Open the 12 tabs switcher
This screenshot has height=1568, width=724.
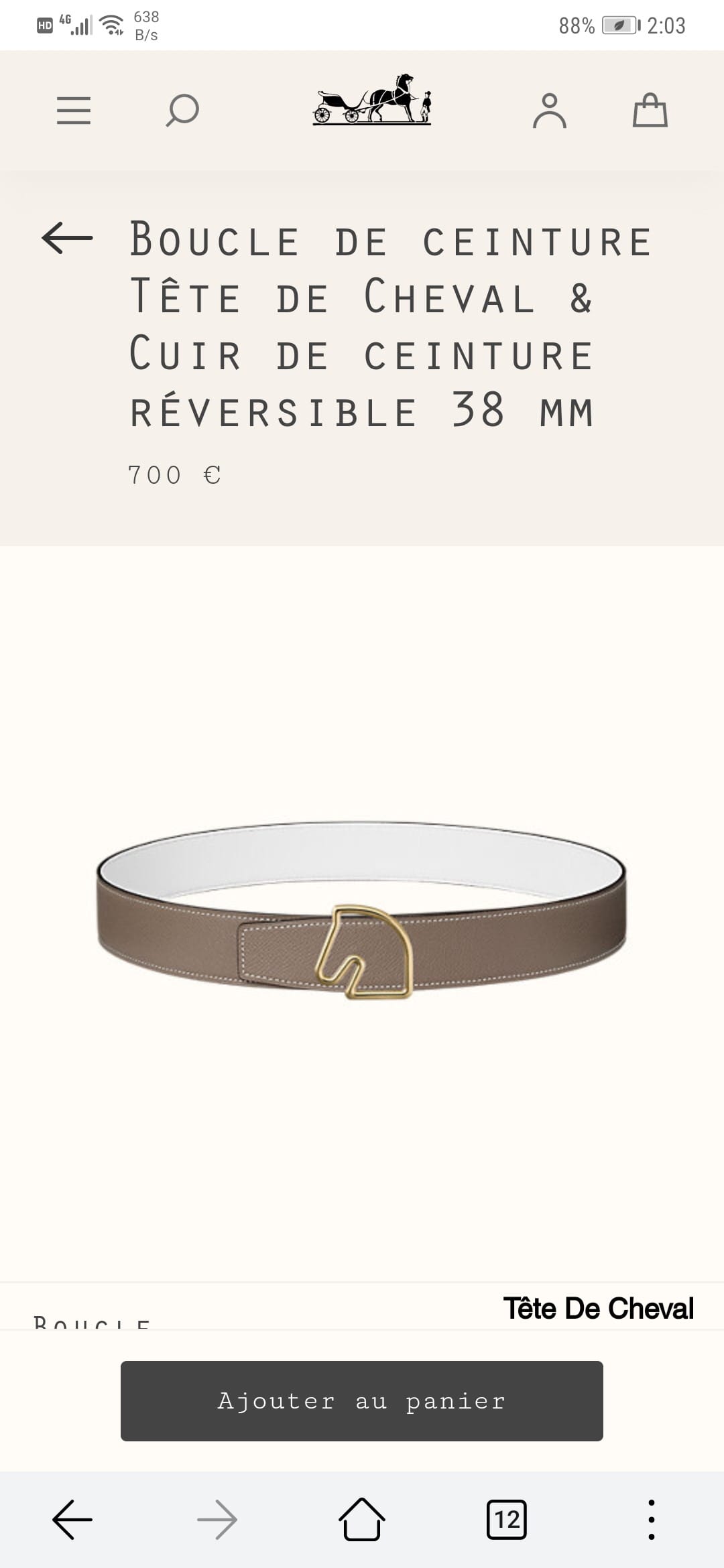coord(507,1519)
